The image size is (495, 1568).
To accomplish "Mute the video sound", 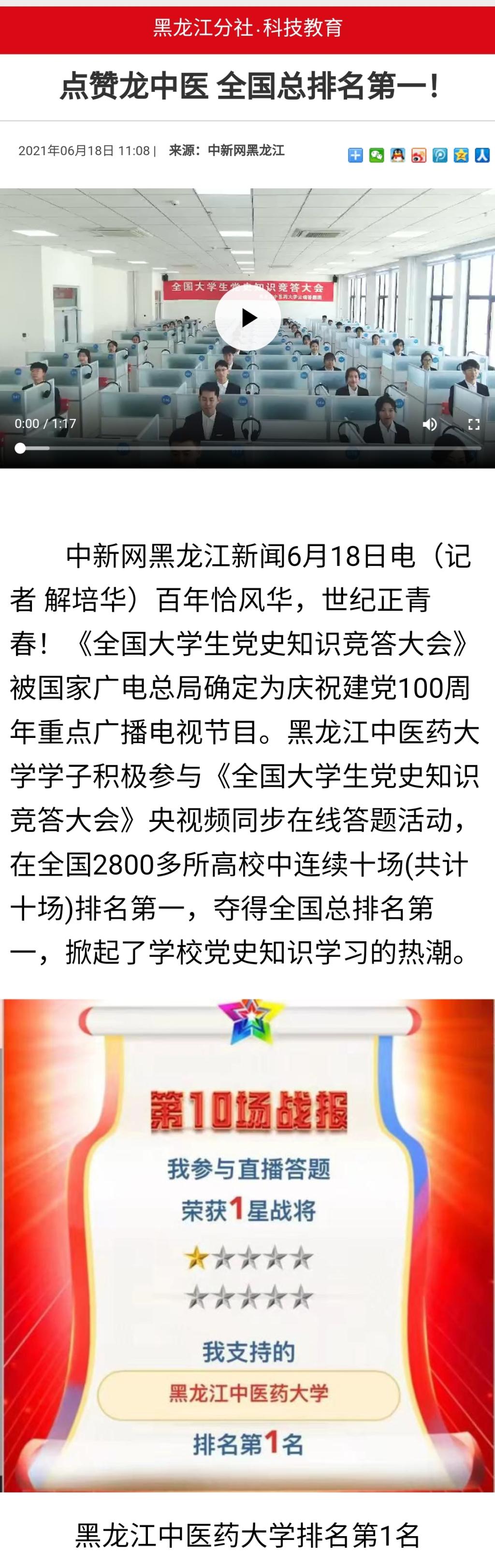I will tap(429, 424).
